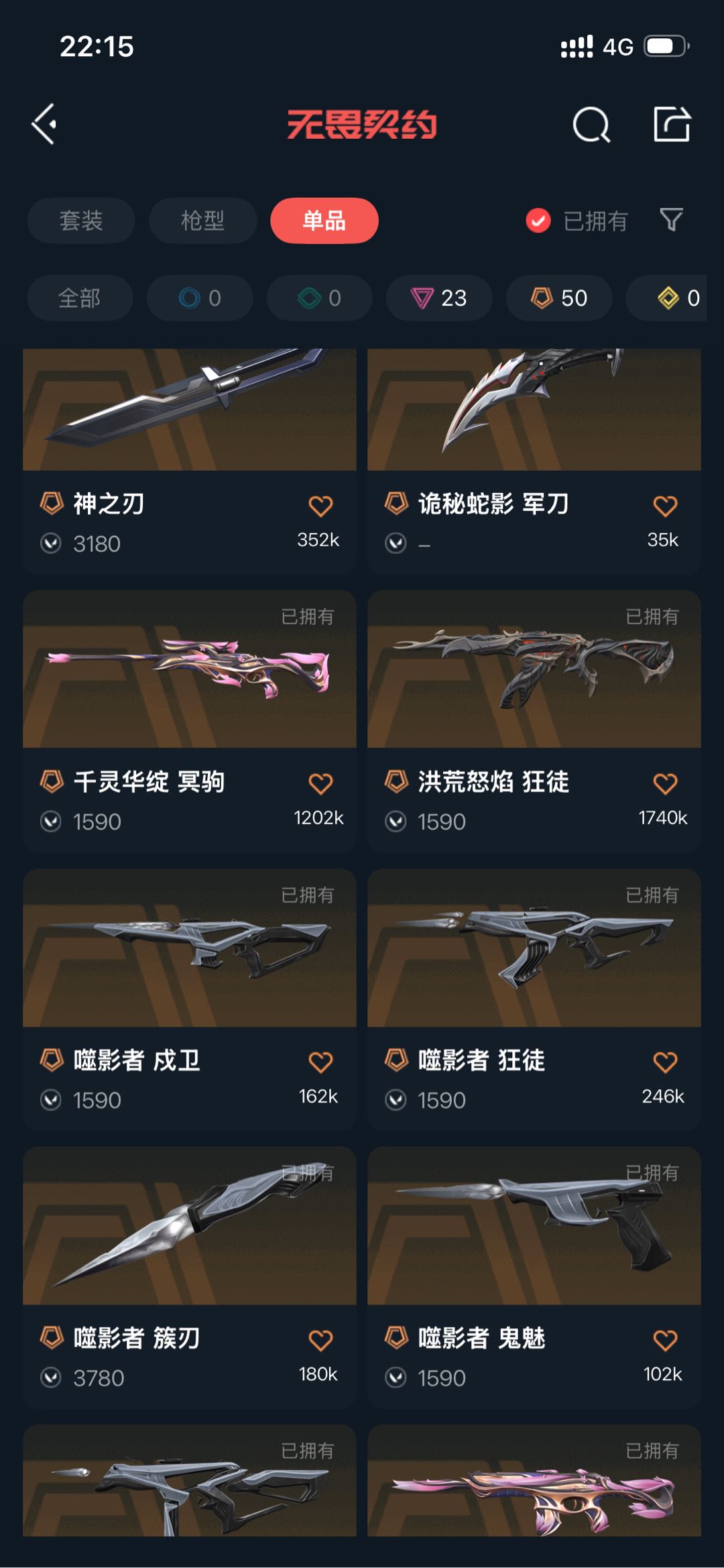Tap the share icon in the header
Viewport: 724px width, 1568px height.
[x=672, y=124]
